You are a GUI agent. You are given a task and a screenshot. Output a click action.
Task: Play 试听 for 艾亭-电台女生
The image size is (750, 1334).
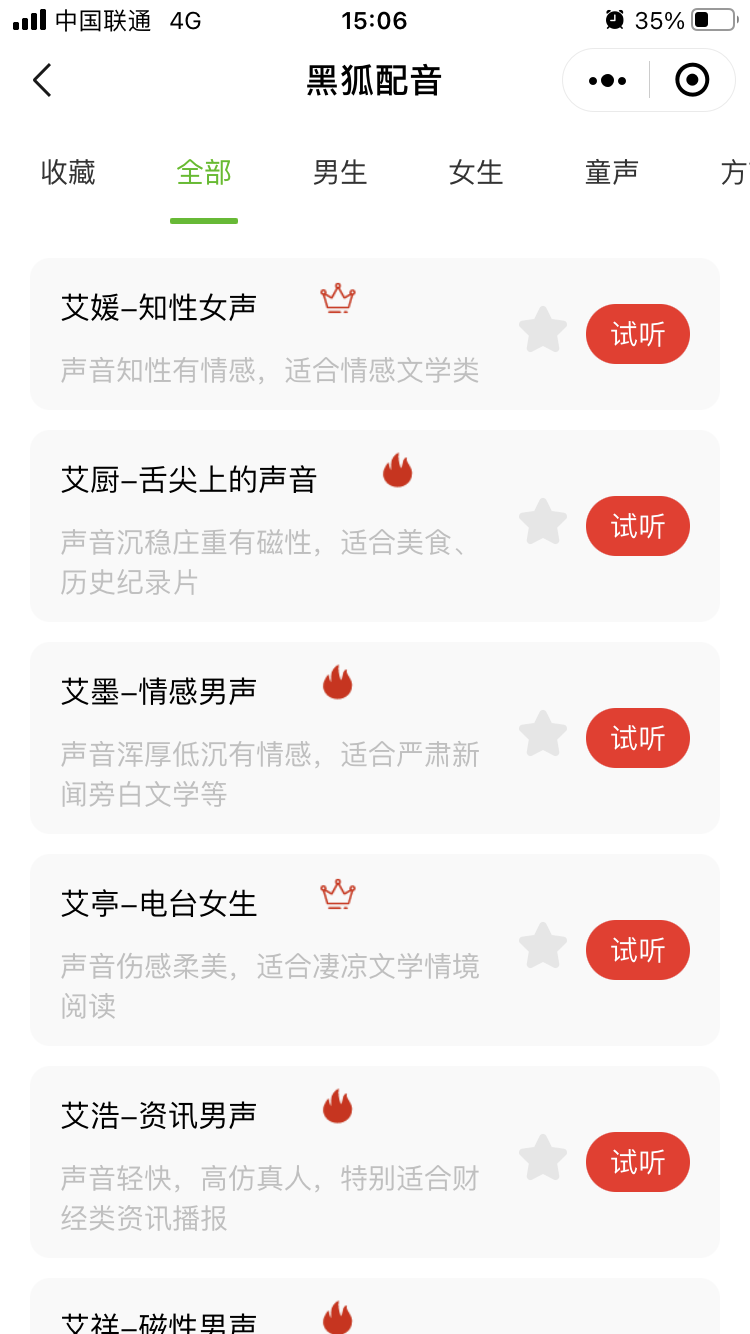pos(638,950)
